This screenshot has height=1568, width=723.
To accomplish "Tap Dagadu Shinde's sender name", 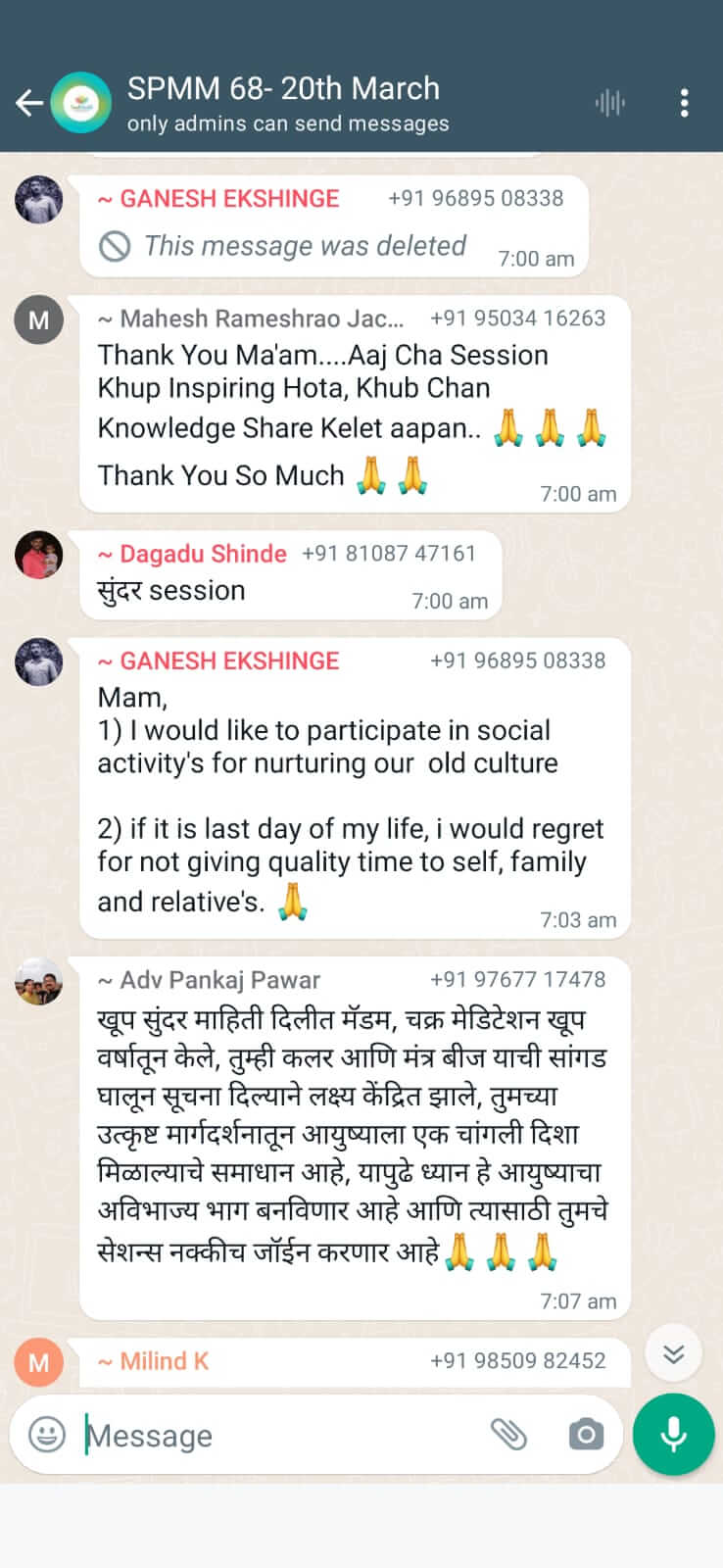I will 202,554.
